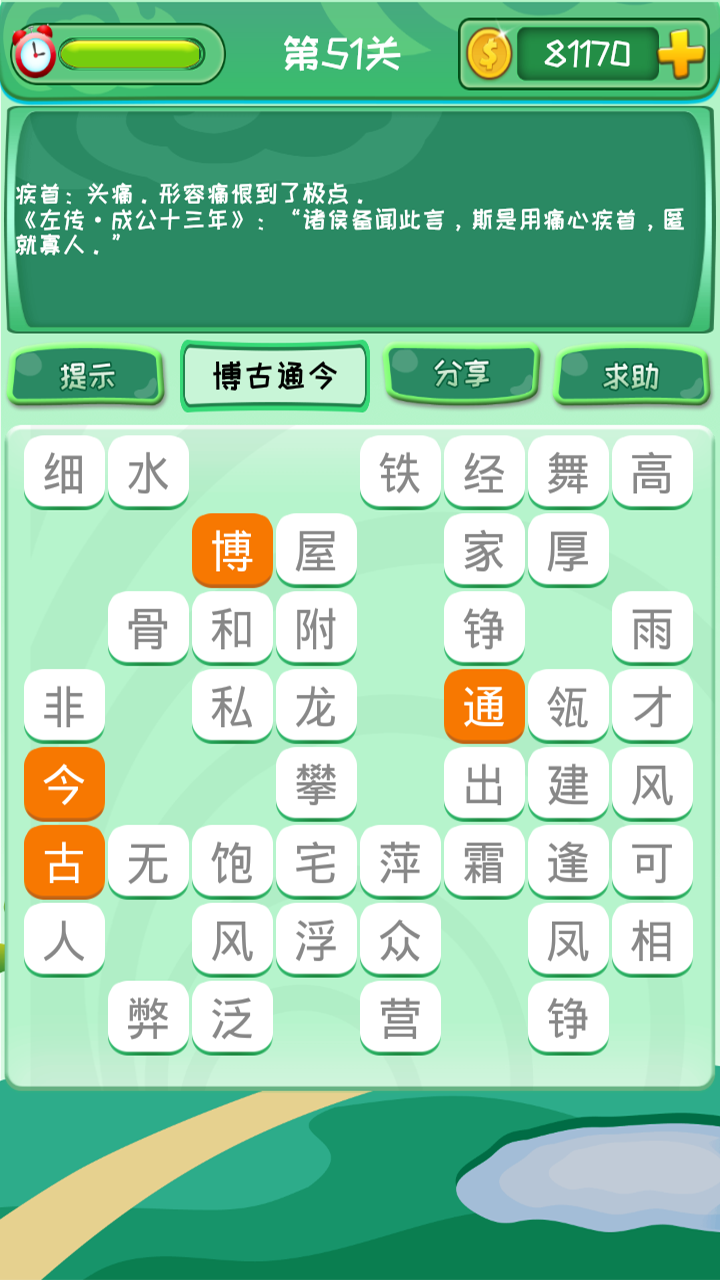Screen dimensions: 720x1280
Task: Tap the 弊 character tile
Action: 148,1018
